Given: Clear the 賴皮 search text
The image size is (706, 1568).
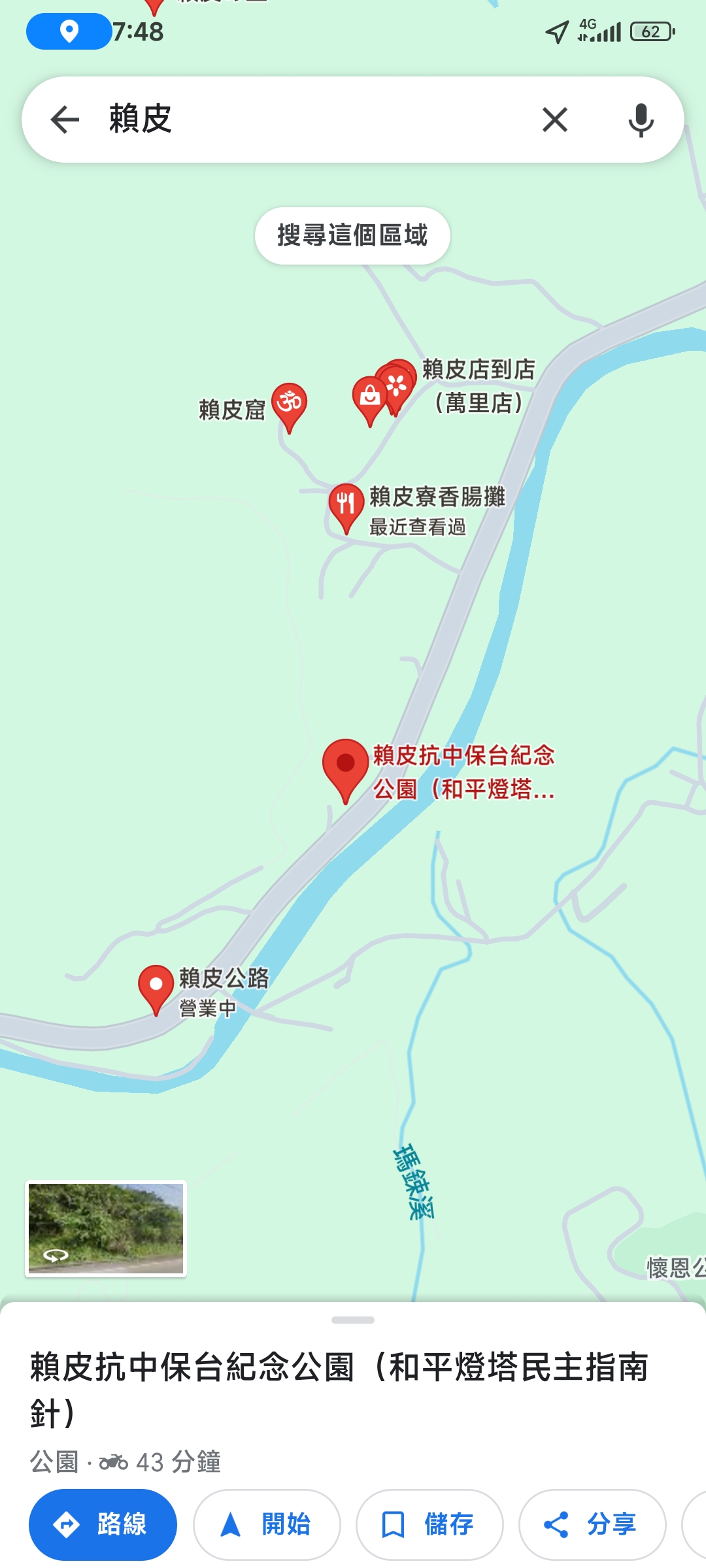Looking at the screenshot, I should [554, 120].
